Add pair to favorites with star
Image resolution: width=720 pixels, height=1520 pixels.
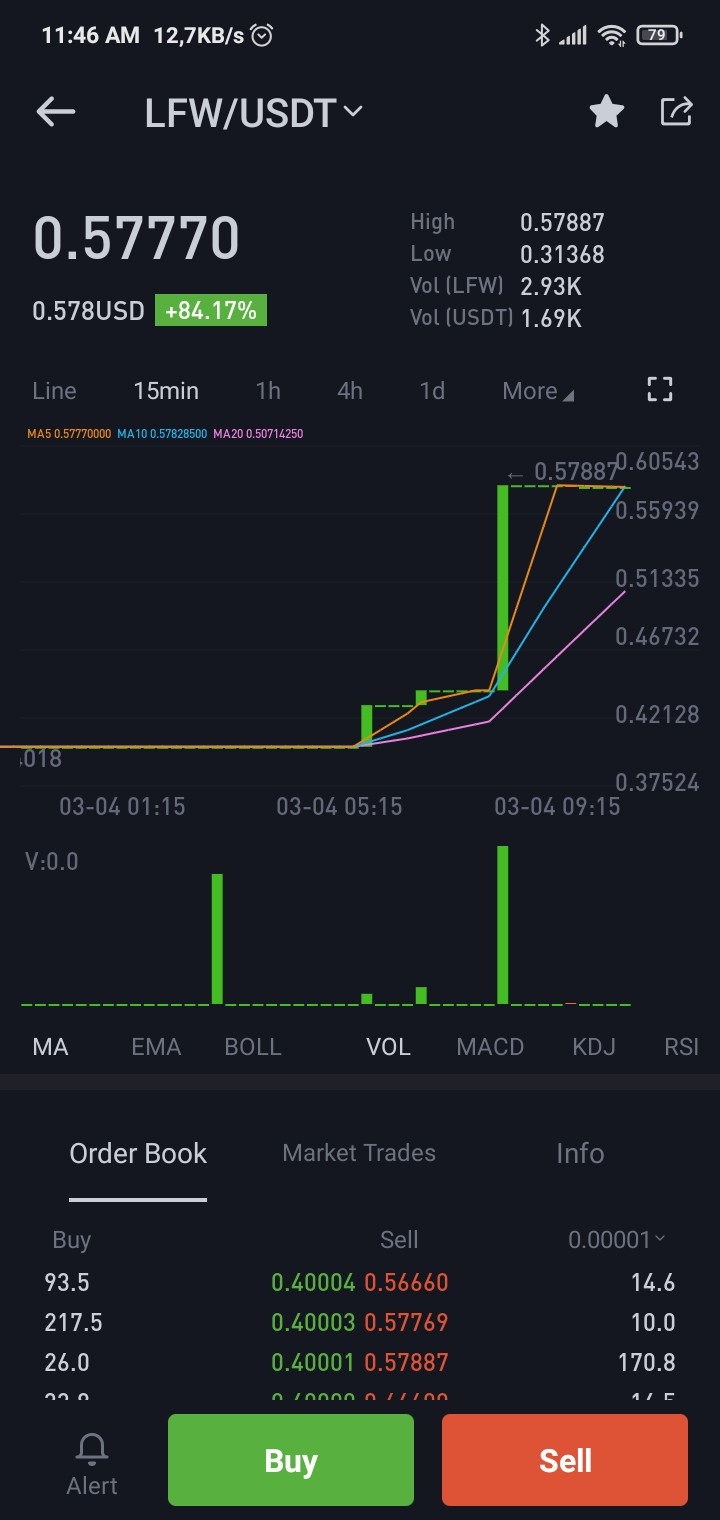click(607, 112)
